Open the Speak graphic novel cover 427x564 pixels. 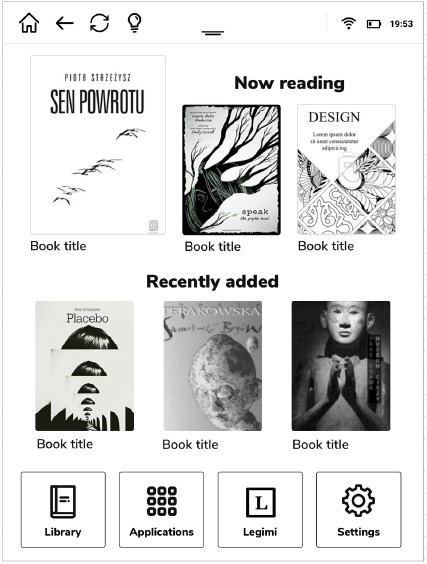(x=231, y=170)
